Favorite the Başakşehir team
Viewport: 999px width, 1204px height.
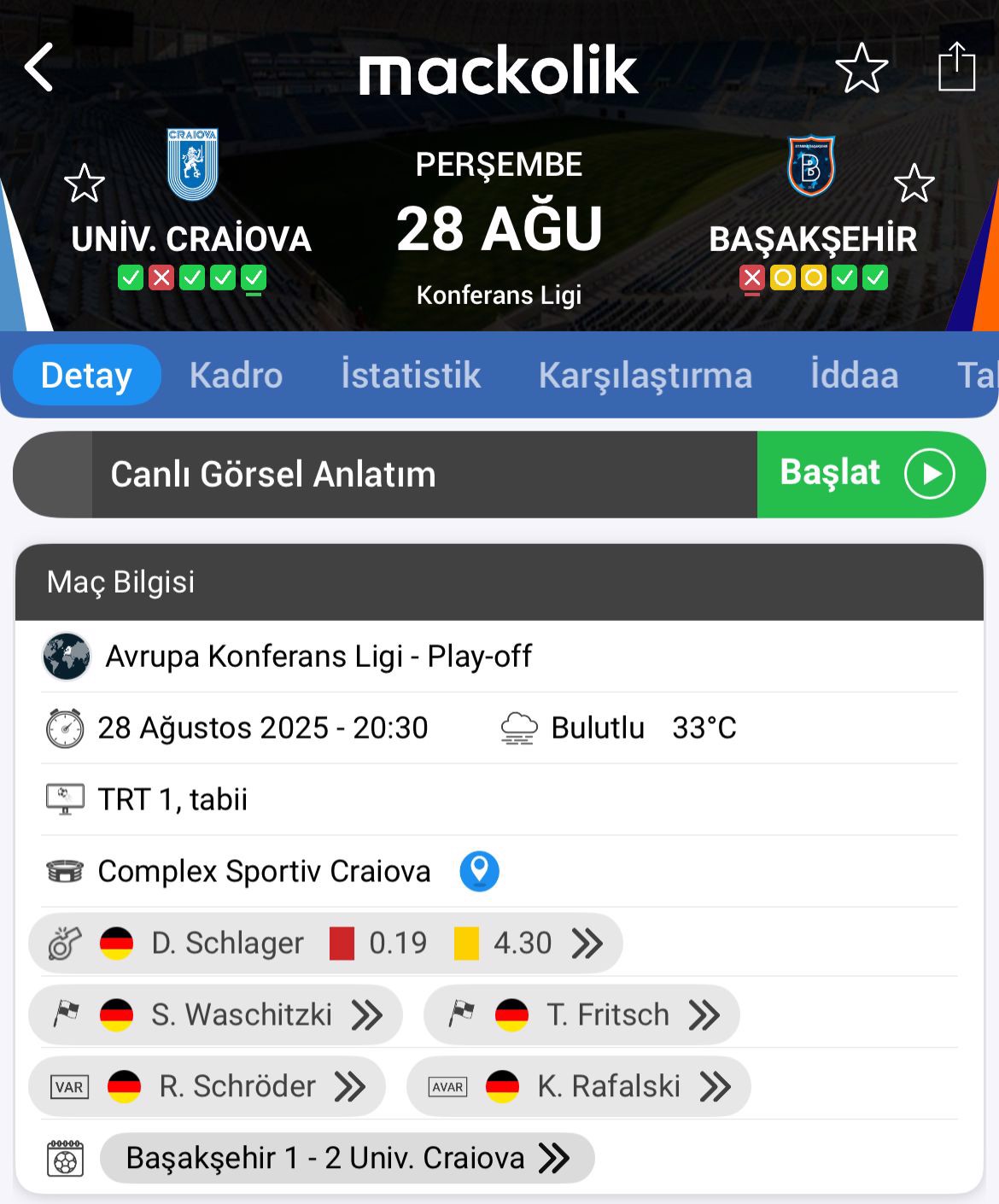pos(914,183)
